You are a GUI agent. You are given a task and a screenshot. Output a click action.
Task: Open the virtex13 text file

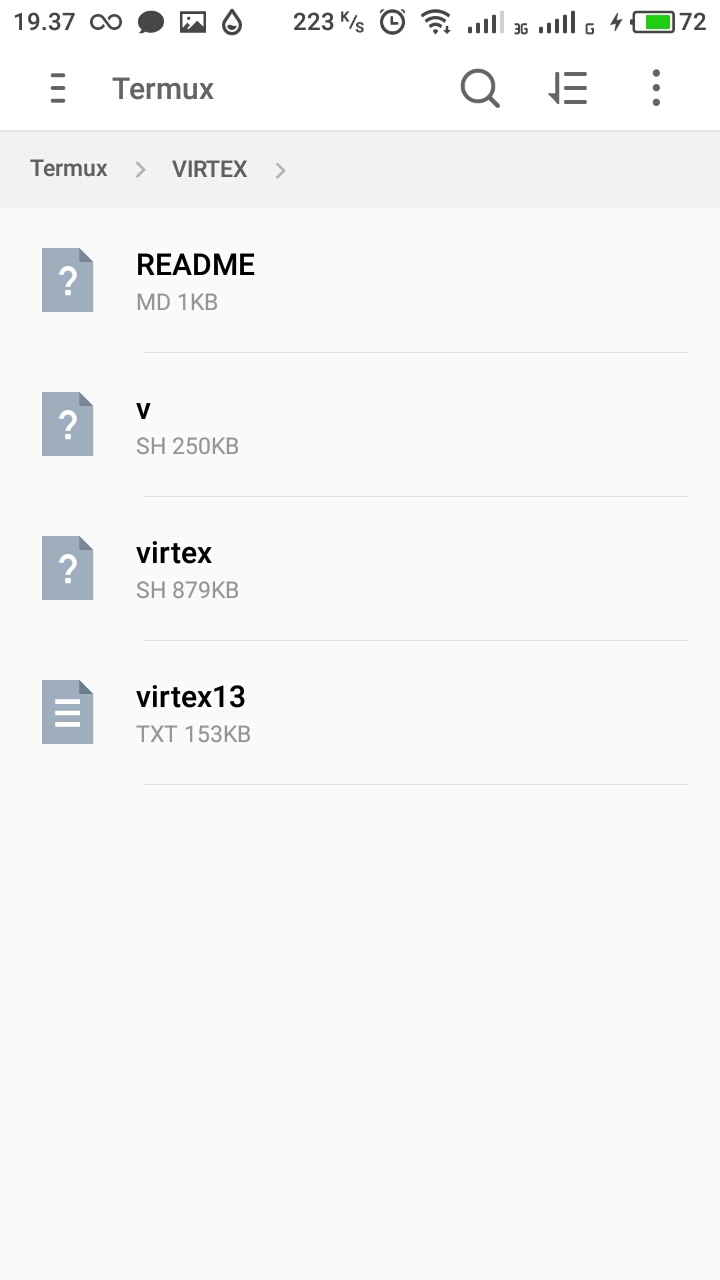191,711
